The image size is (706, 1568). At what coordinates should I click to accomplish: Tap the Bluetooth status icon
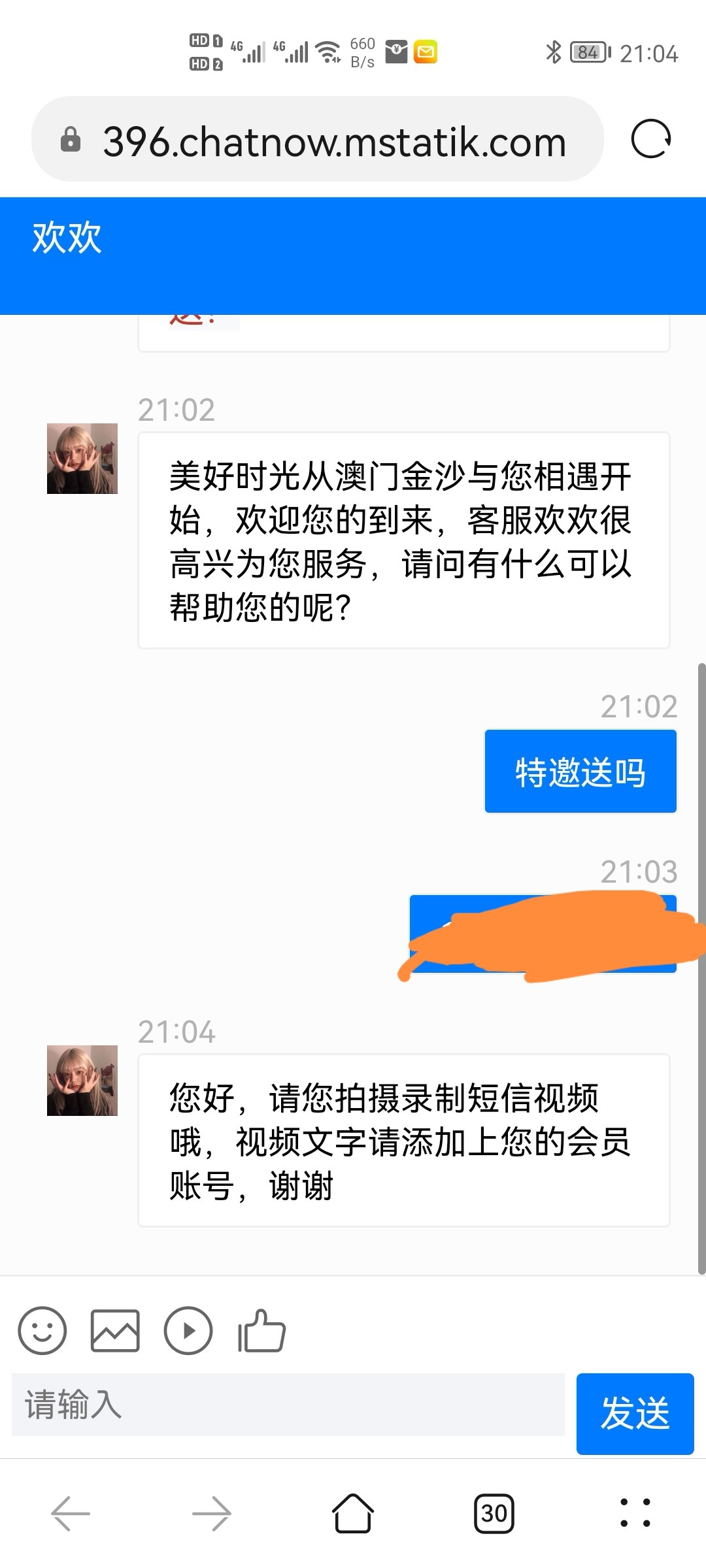tap(554, 52)
